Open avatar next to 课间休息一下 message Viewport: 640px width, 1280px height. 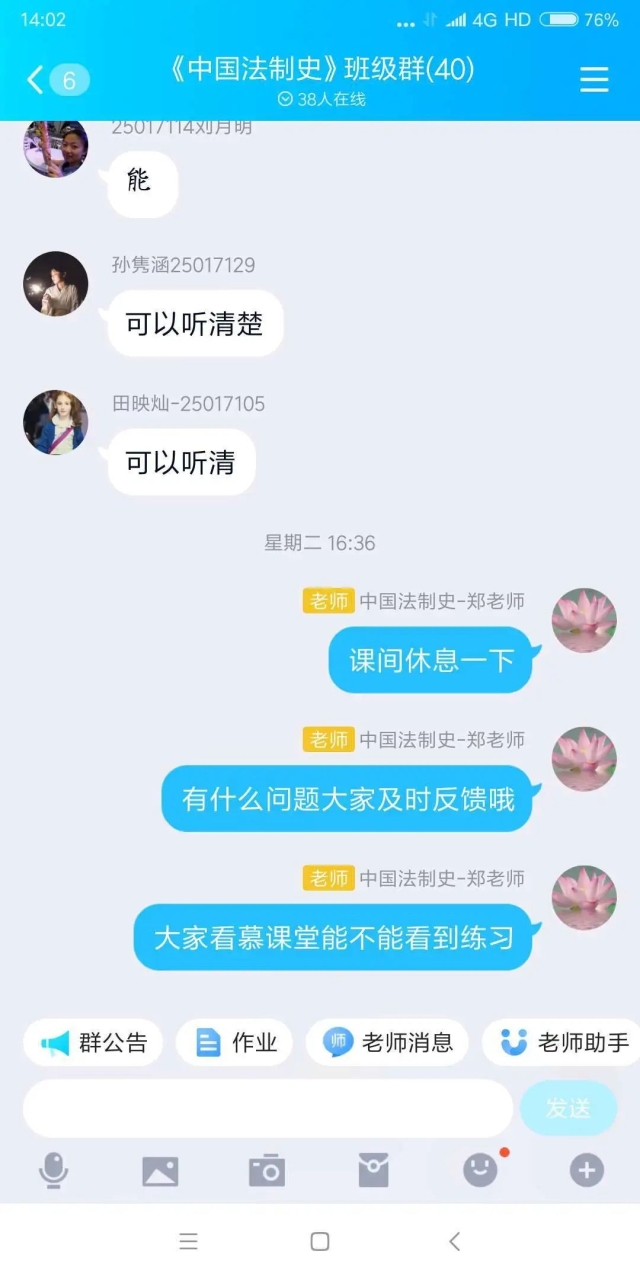584,621
